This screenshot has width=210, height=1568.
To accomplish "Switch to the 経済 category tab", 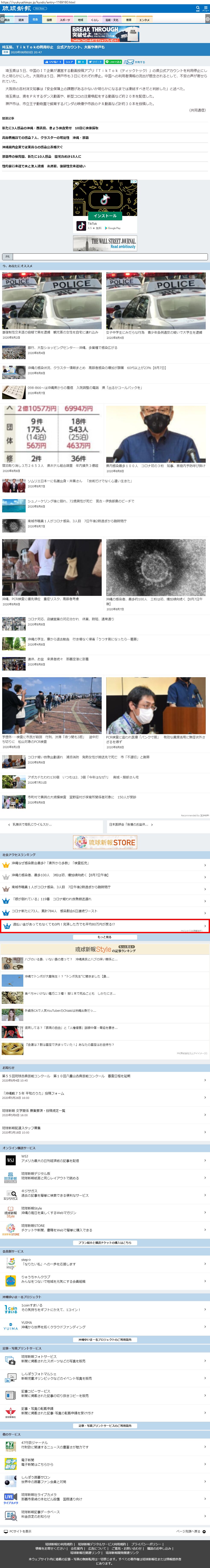I will 21,19.
